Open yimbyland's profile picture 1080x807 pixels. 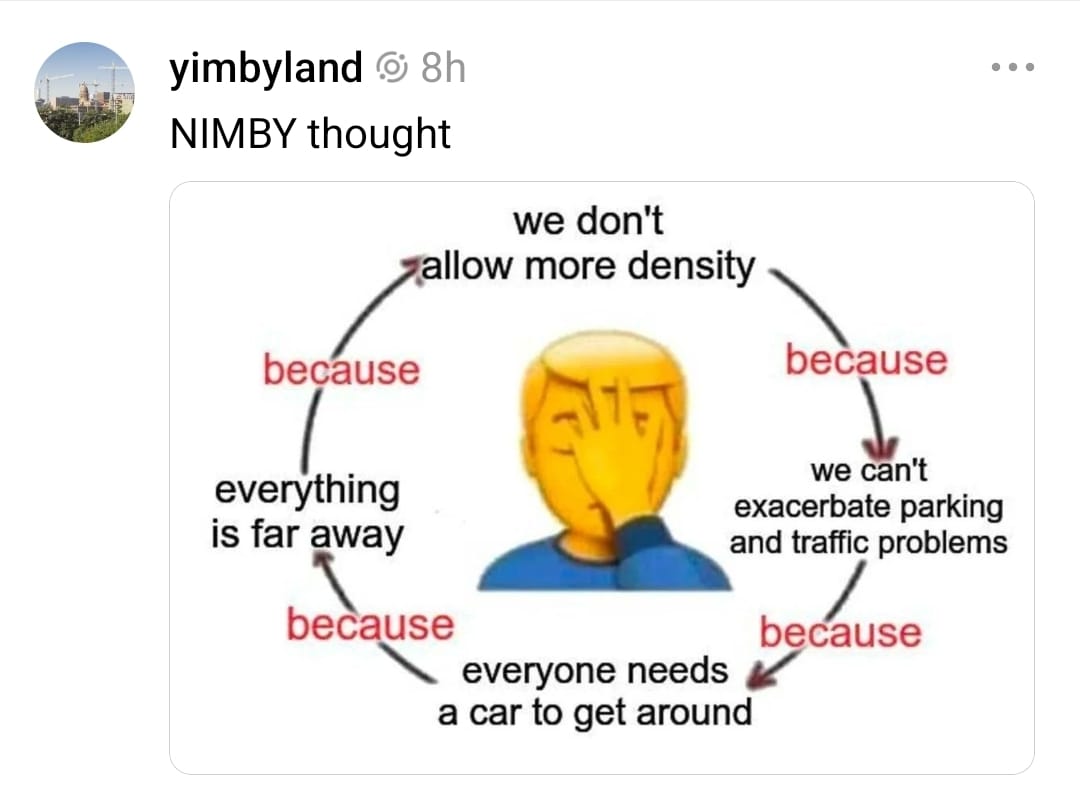pyautogui.click(x=84, y=92)
